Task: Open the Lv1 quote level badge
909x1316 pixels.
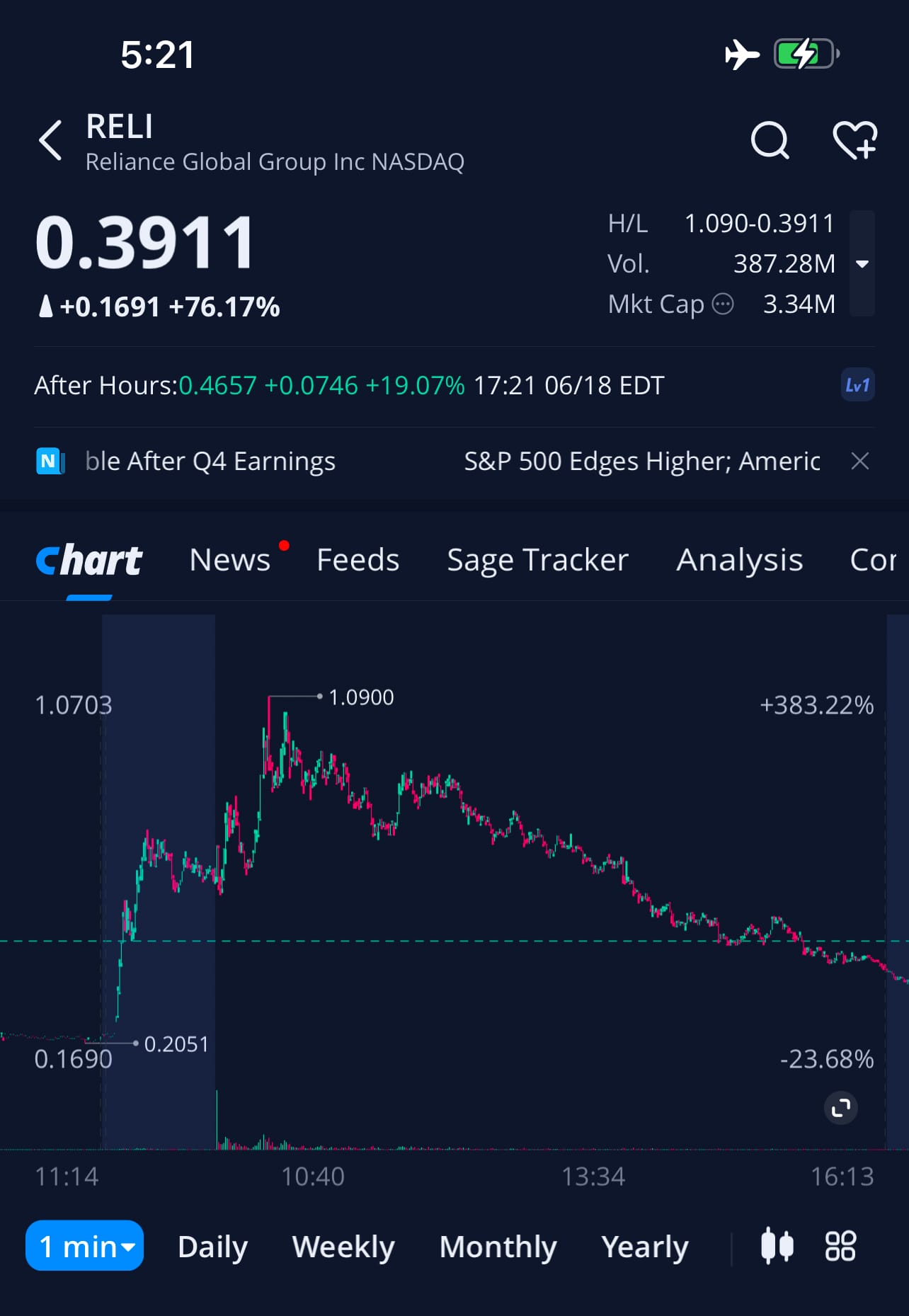Action: 857,386
